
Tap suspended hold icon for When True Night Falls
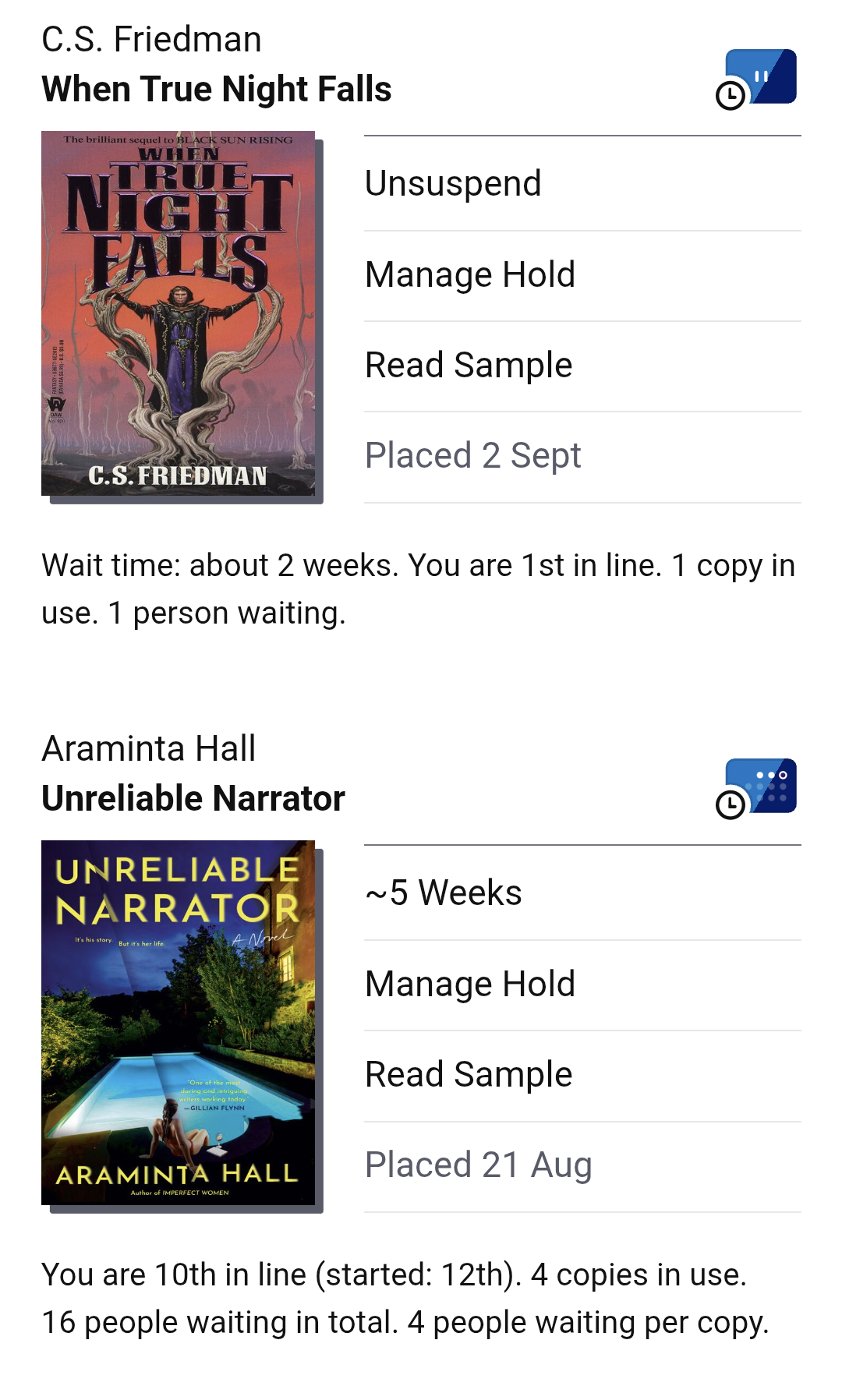[x=756, y=79]
